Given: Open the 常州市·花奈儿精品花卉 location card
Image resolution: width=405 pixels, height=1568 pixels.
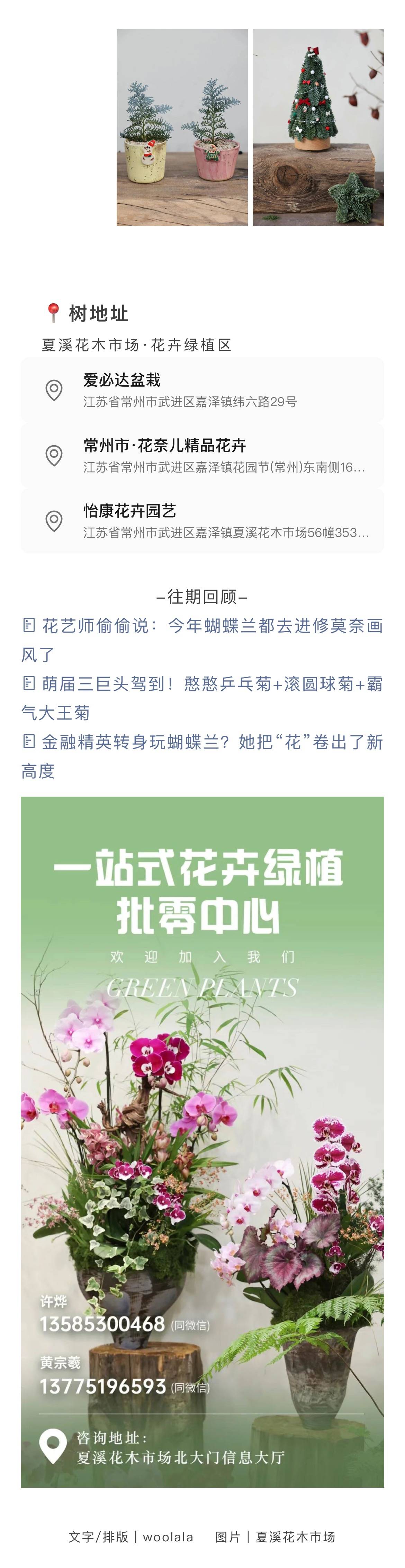Looking at the screenshot, I should point(202,455).
